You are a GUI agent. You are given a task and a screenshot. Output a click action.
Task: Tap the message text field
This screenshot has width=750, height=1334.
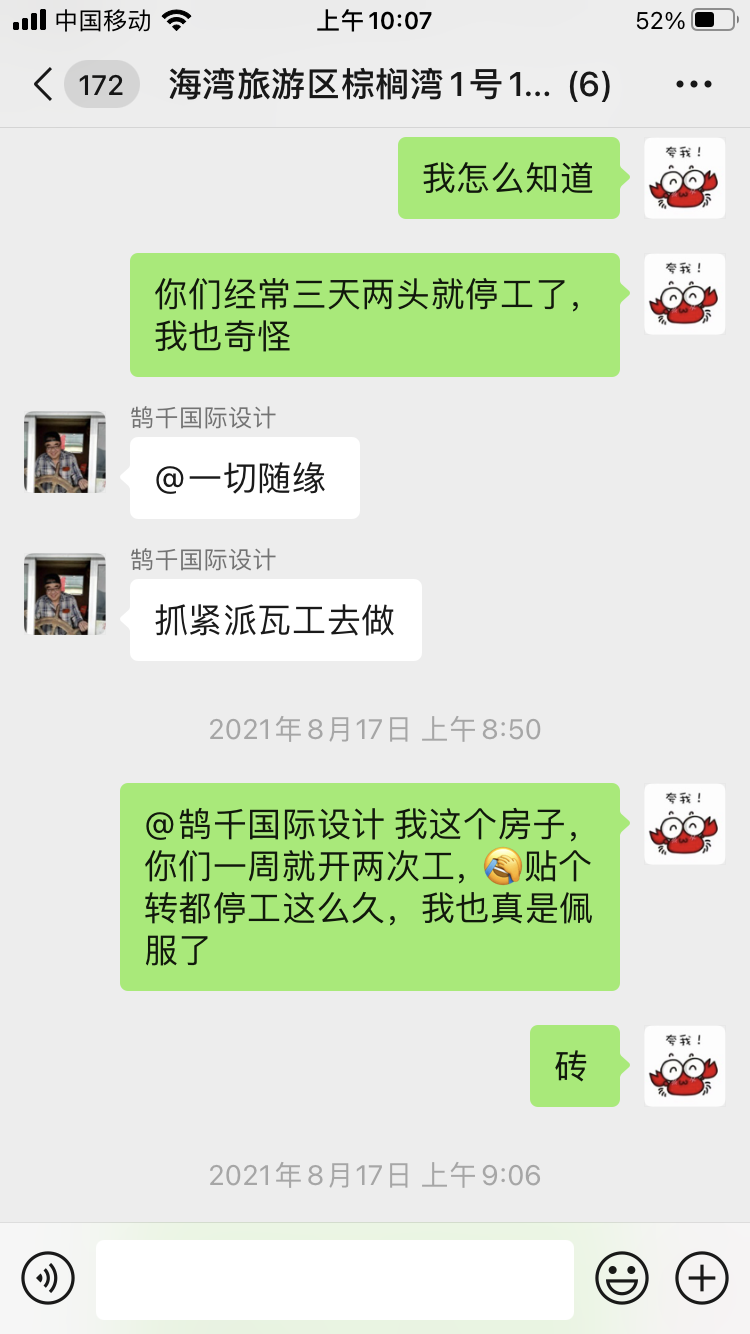pyautogui.click(x=334, y=1279)
